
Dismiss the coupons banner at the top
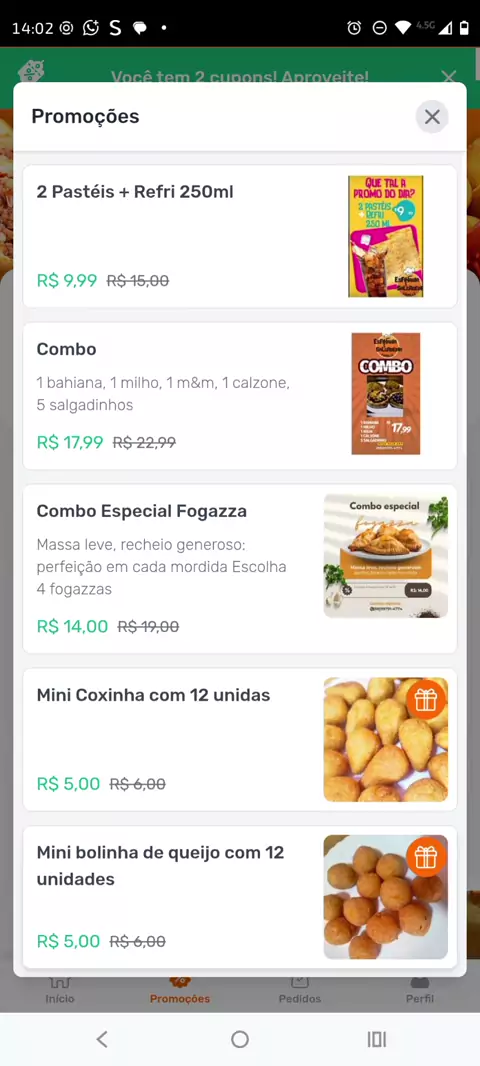coord(449,77)
